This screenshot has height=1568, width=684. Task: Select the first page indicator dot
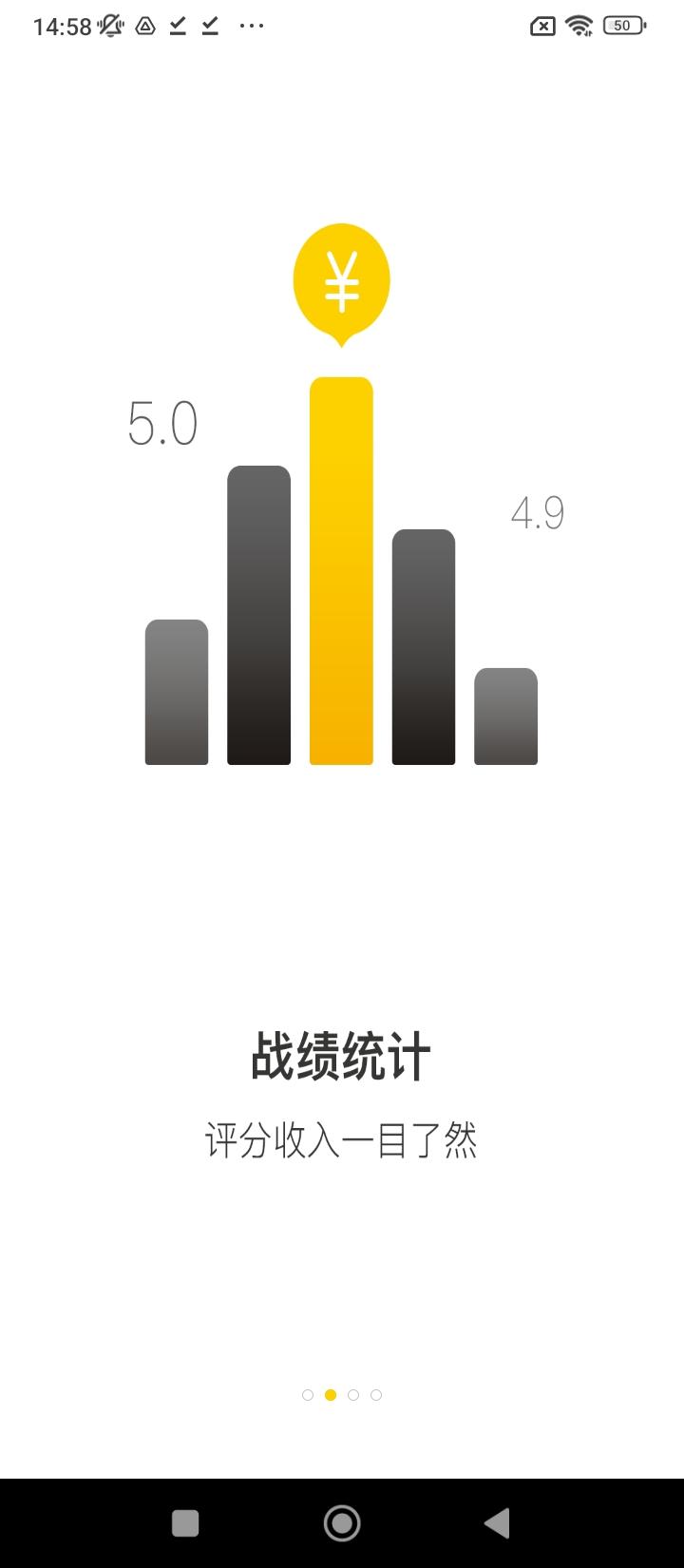[307, 1394]
